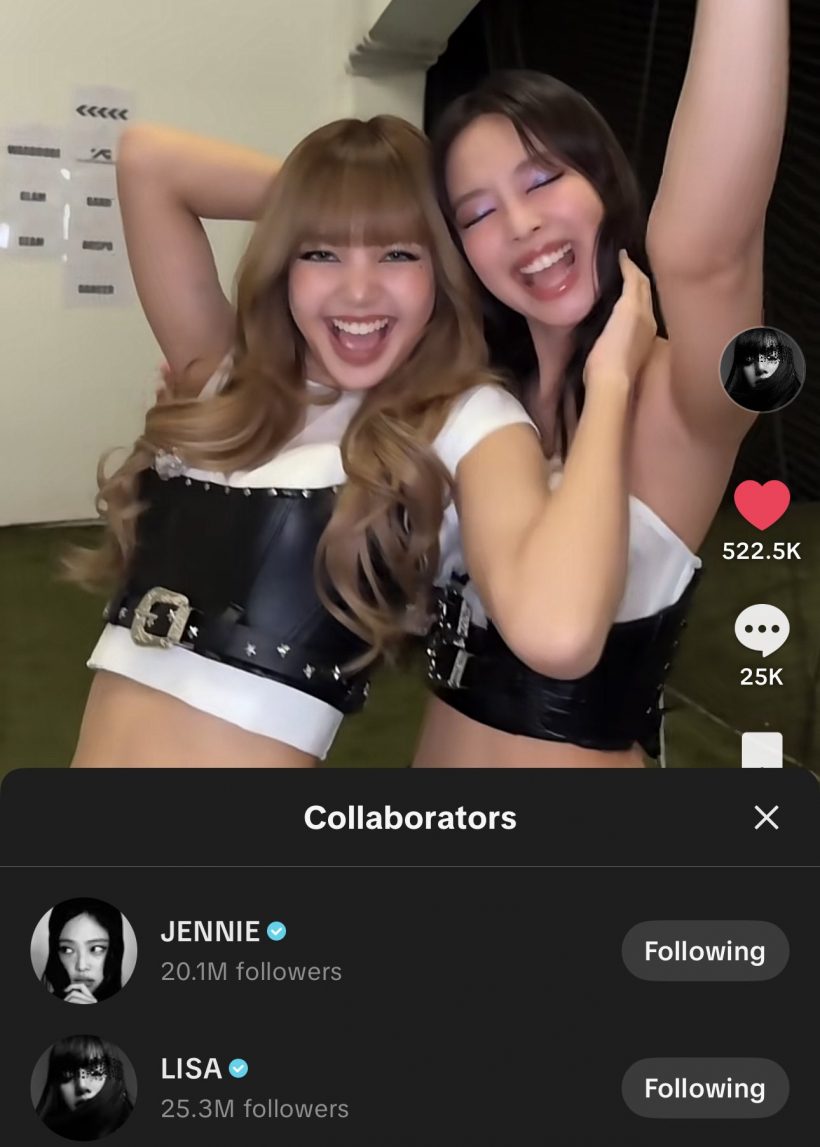Open the creator avatar beside the video

[x=762, y=369]
